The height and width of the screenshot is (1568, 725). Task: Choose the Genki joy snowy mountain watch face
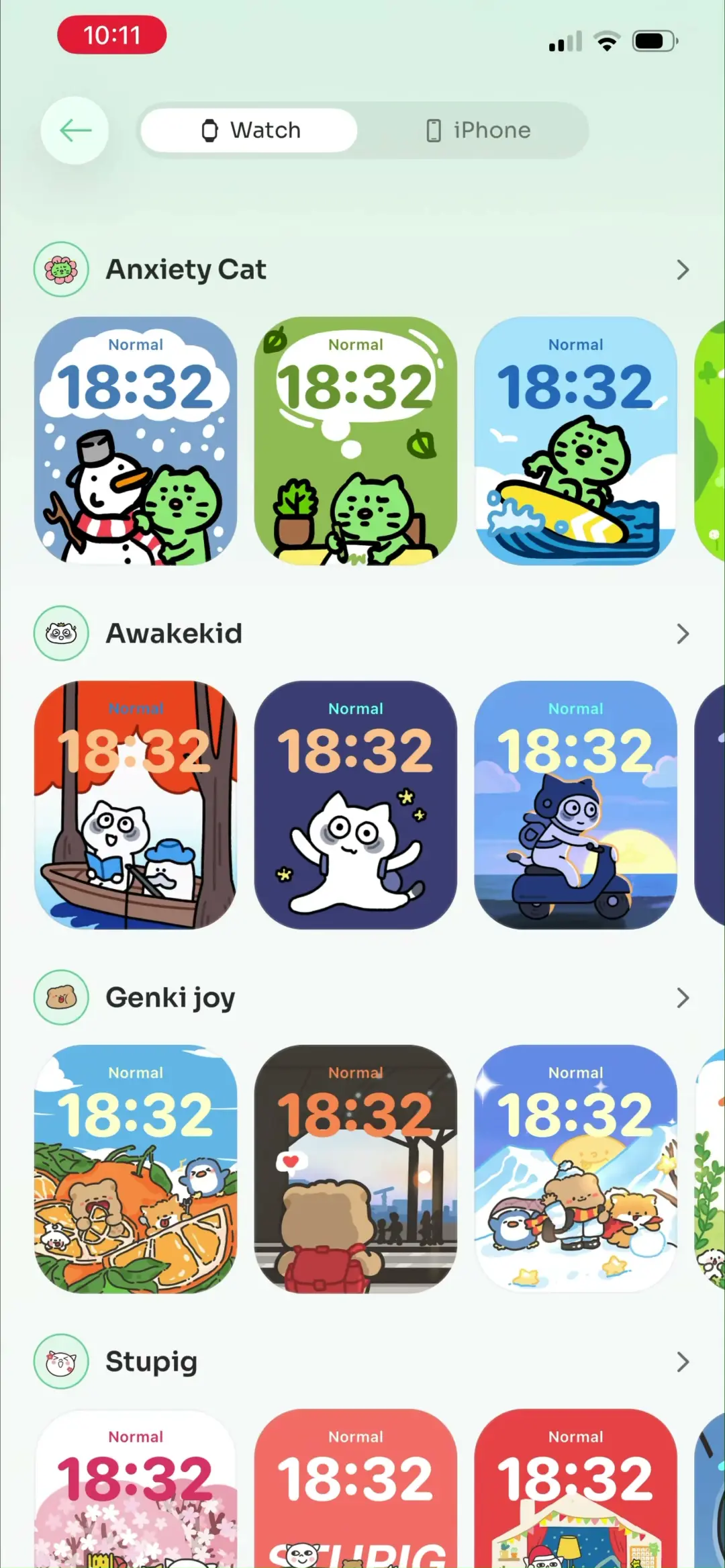576,1169
